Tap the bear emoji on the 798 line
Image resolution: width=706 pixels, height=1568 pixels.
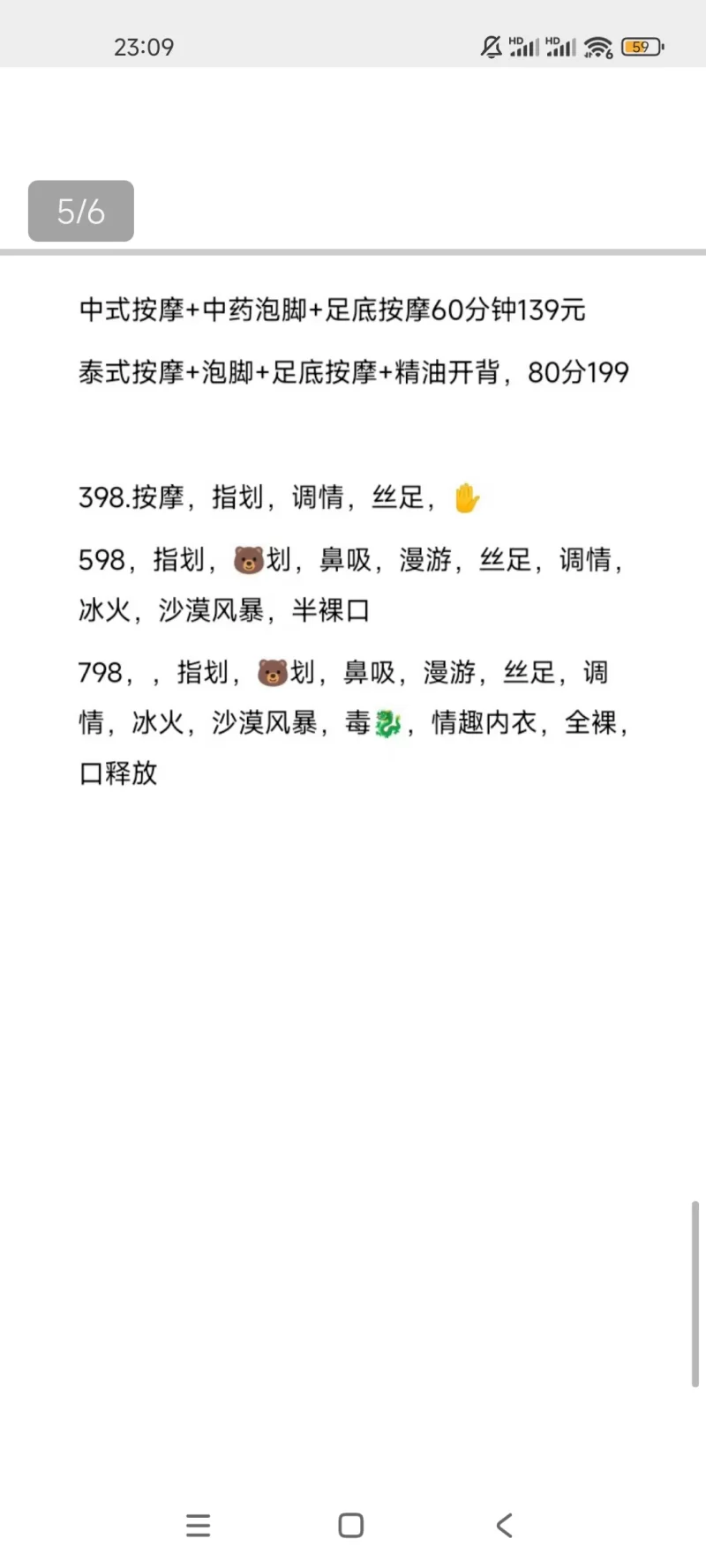(274, 672)
